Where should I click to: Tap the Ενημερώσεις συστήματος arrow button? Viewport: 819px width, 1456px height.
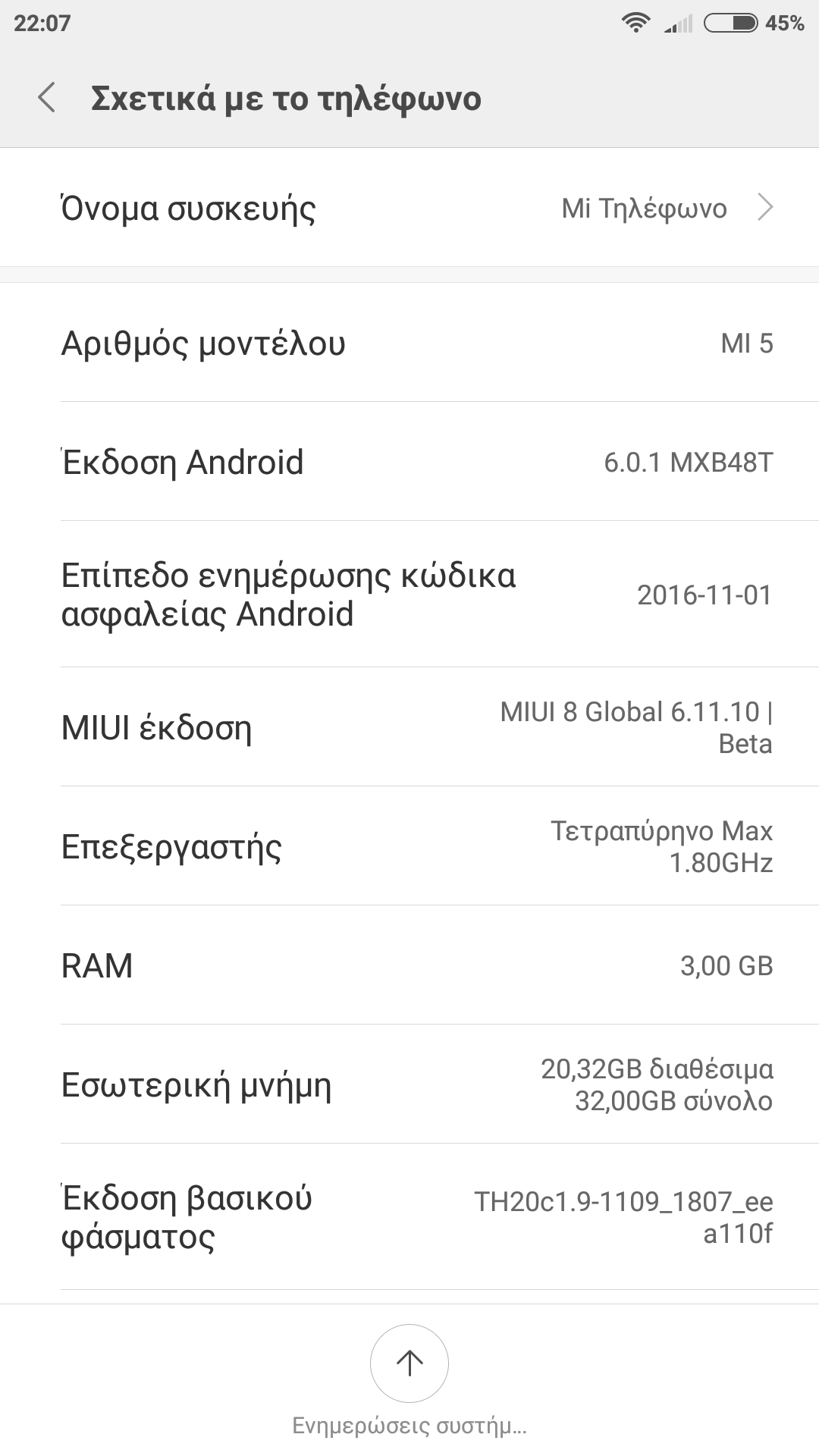pos(409,1363)
